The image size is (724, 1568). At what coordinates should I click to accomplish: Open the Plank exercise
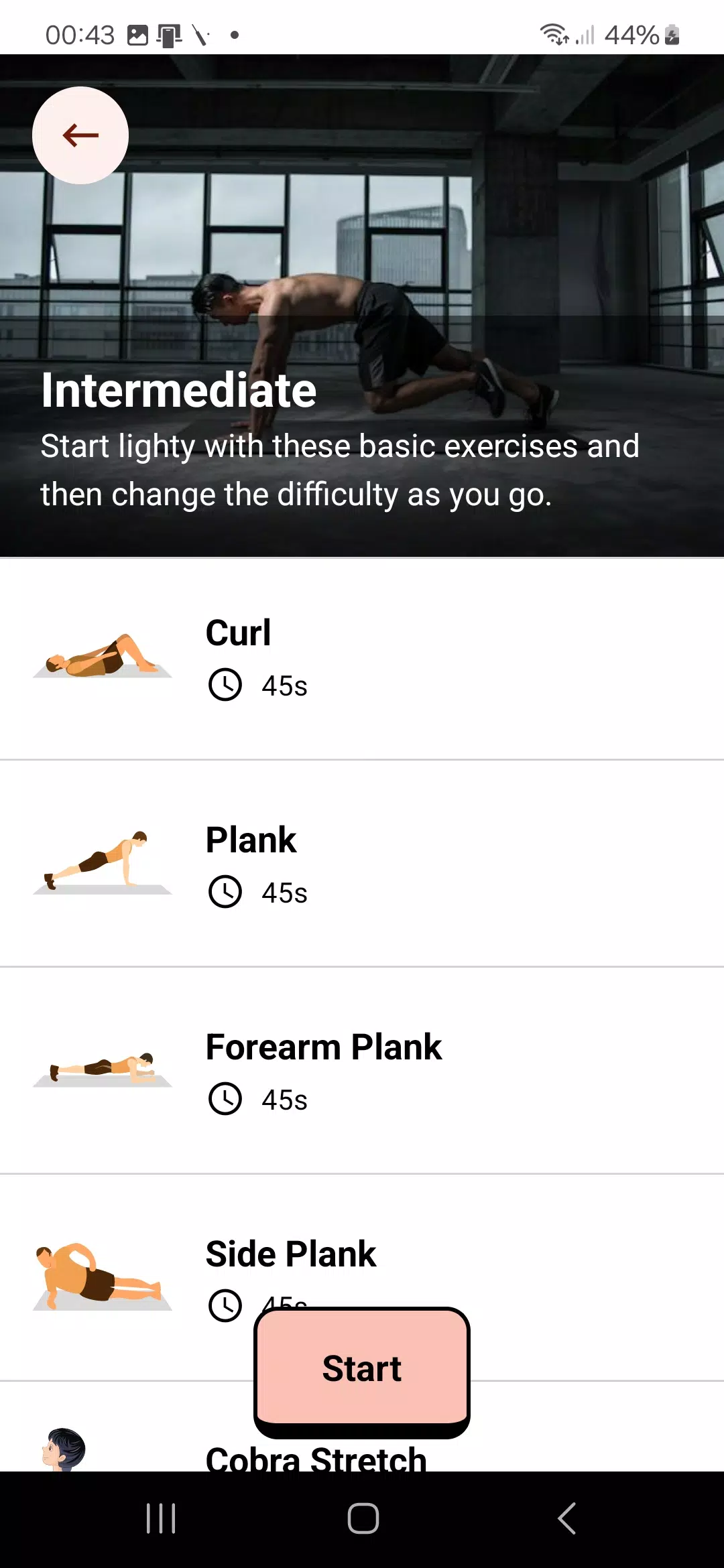pos(362,865)
